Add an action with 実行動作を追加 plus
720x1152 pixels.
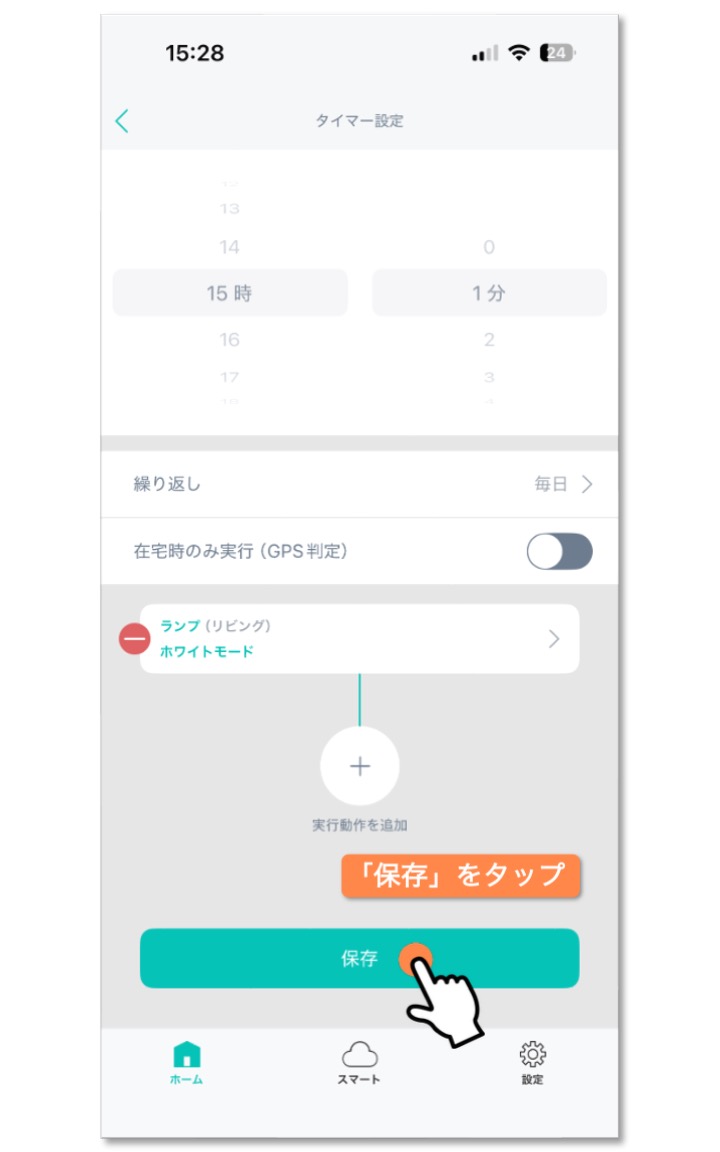359,766
